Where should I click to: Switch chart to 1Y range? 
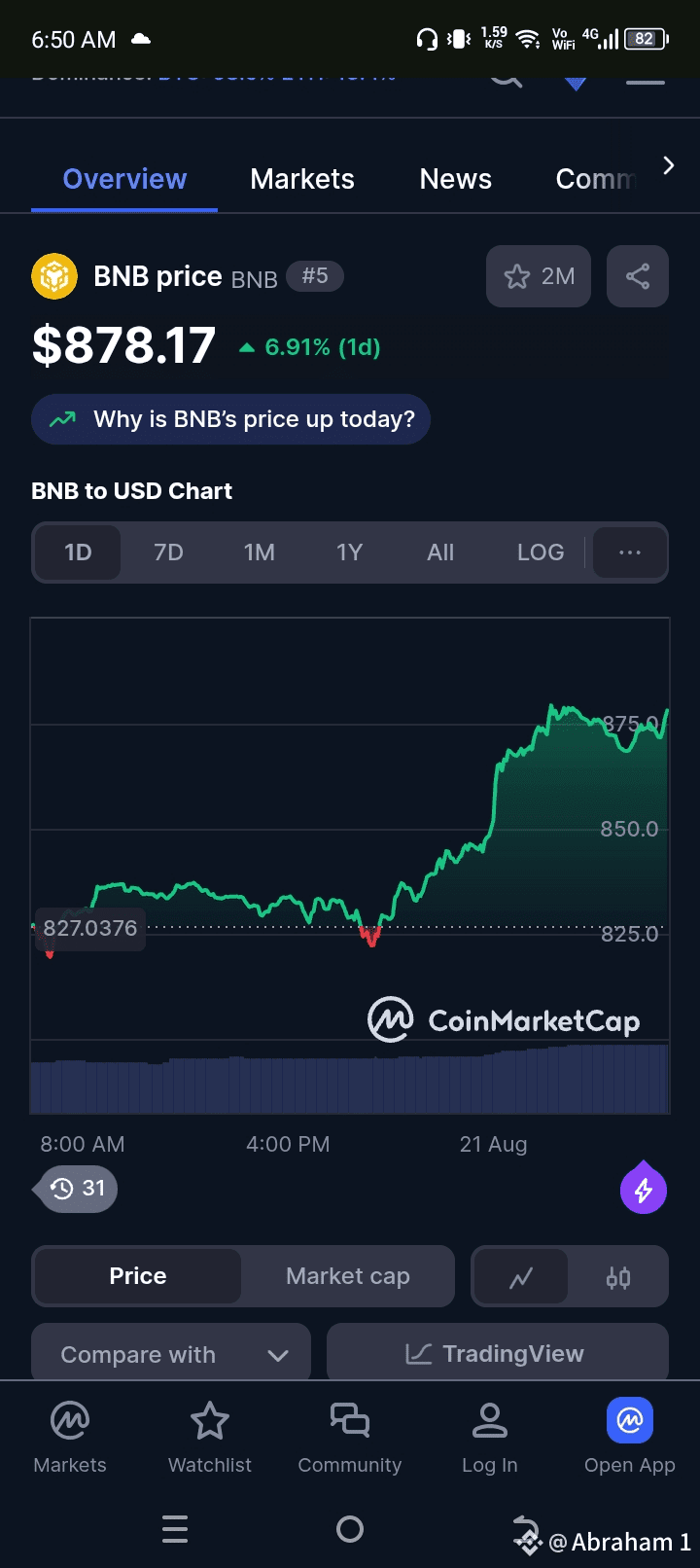click(x=349, y=552)
